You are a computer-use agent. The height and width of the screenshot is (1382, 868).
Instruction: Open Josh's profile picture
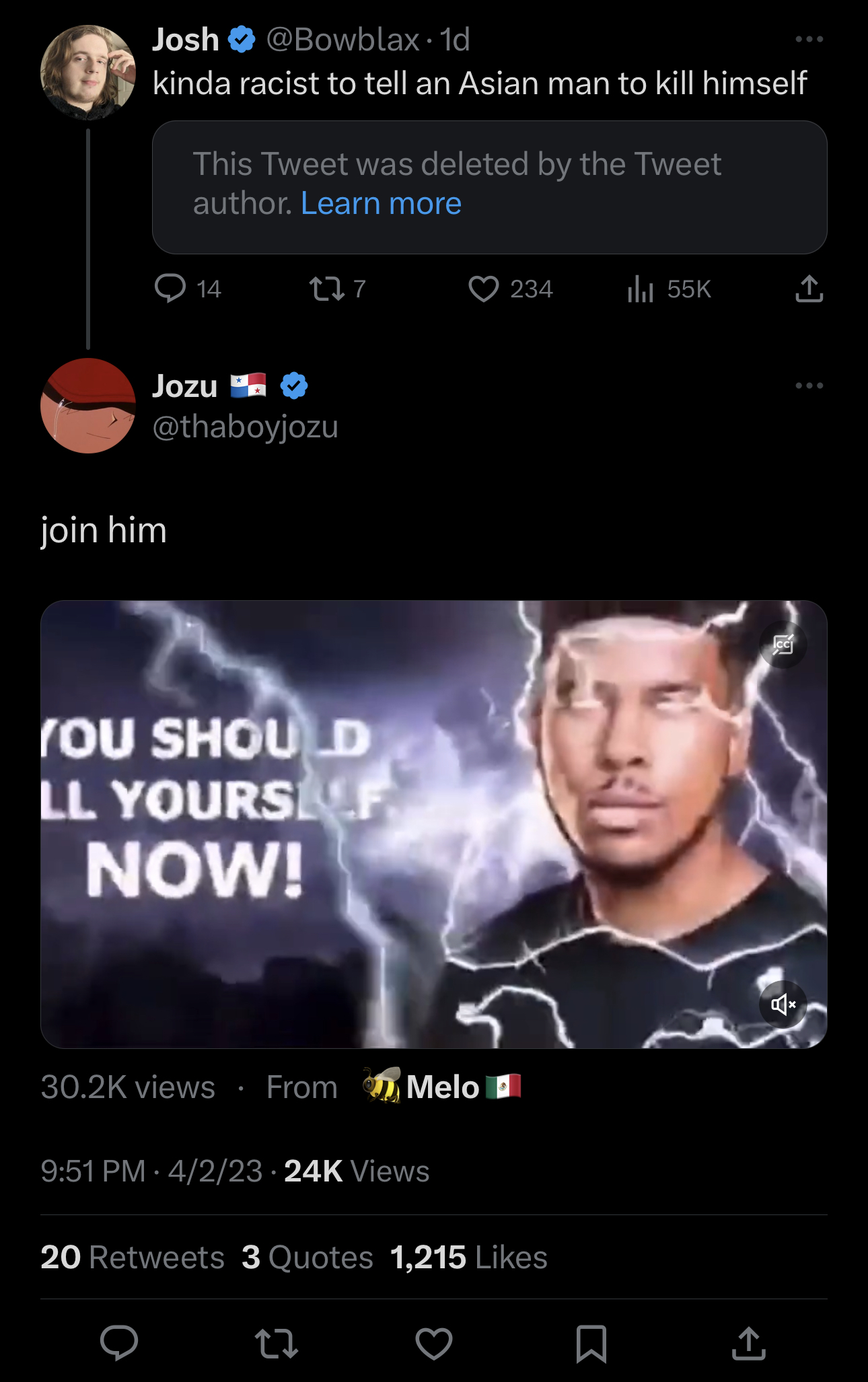tap(88, 73)
